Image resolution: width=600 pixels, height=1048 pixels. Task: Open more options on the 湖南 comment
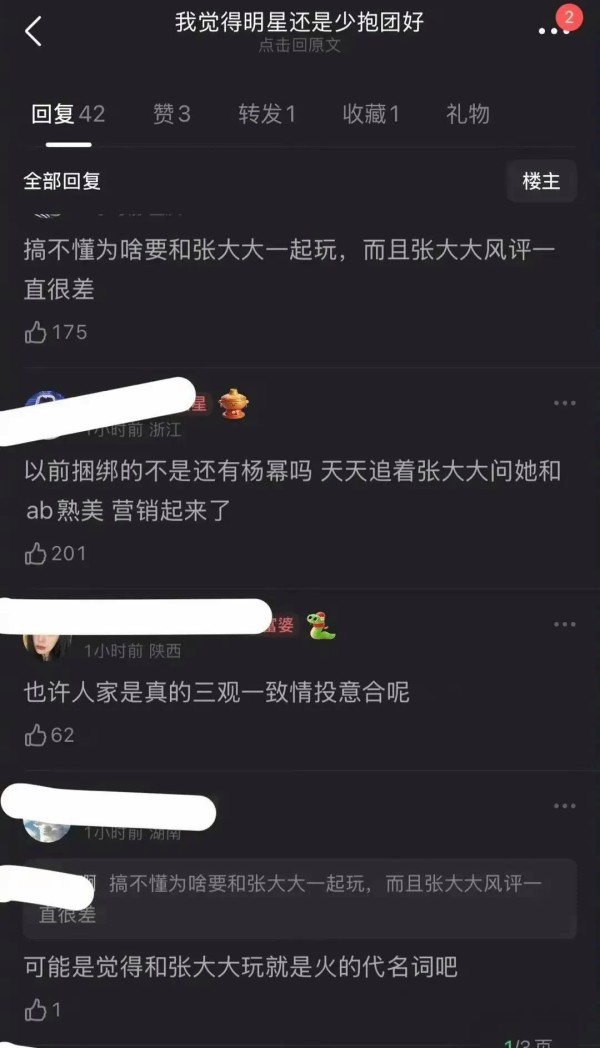[565, 806]
